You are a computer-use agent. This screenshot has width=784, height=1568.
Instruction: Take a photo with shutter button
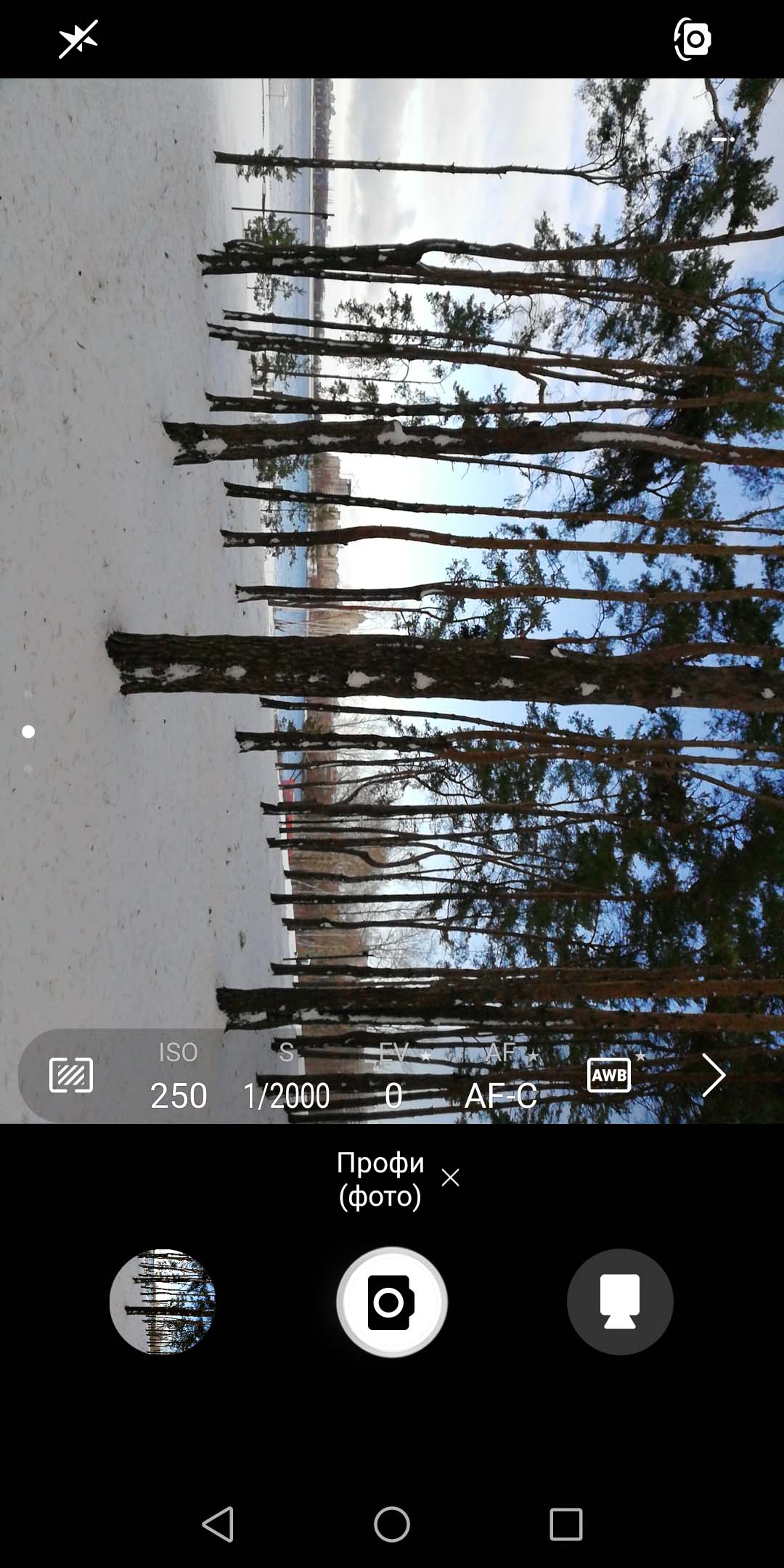pos(392,1302)
